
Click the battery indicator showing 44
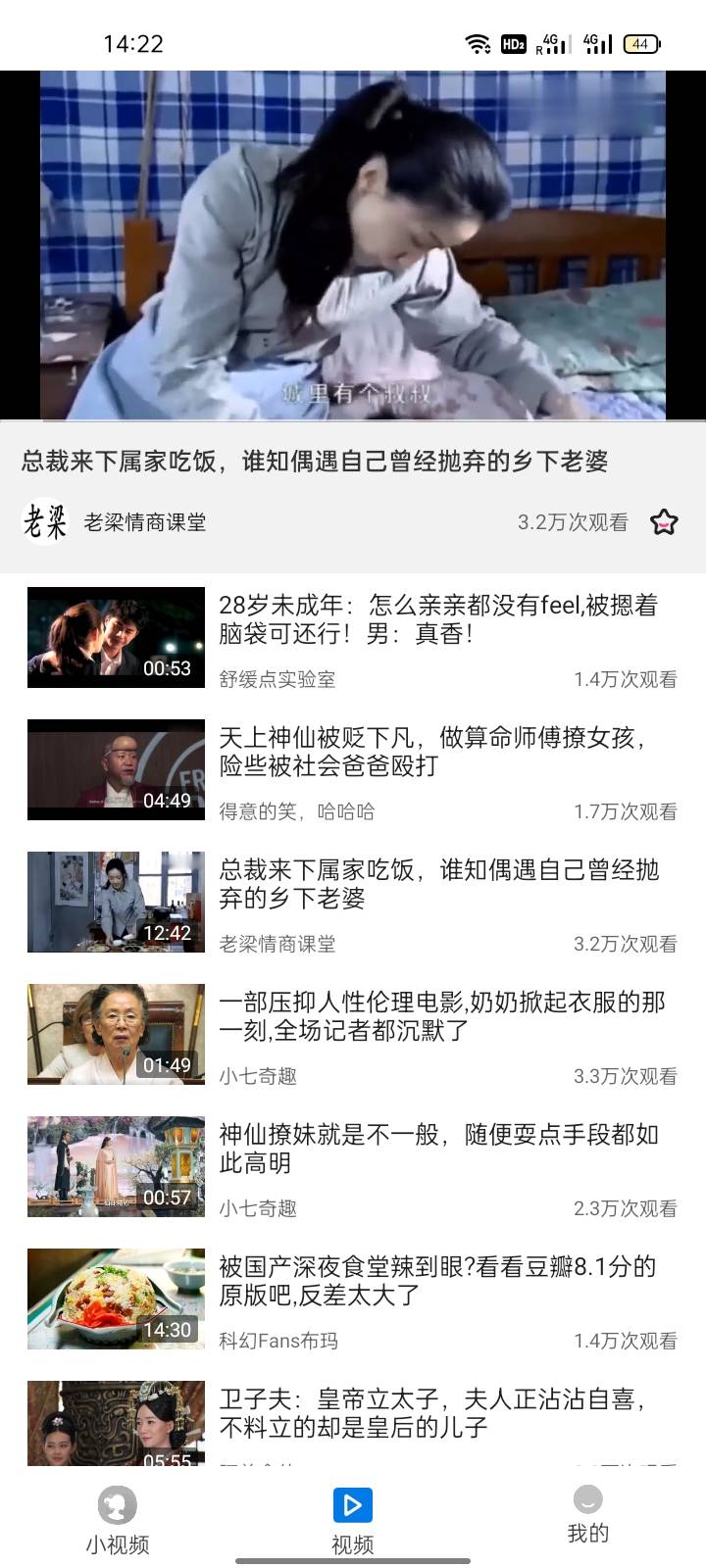coord(638,43)
